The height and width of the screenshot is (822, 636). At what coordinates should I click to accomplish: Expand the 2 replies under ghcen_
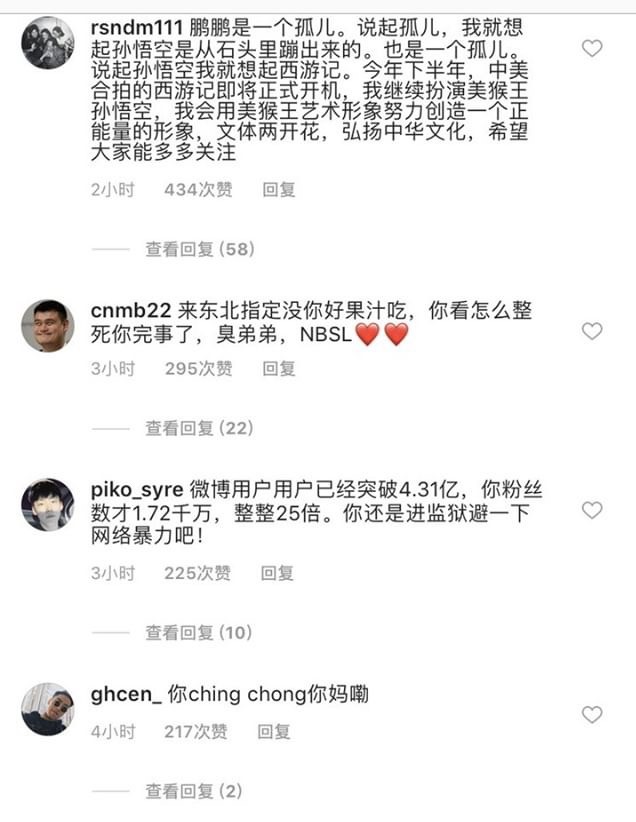tap(194, 791)
